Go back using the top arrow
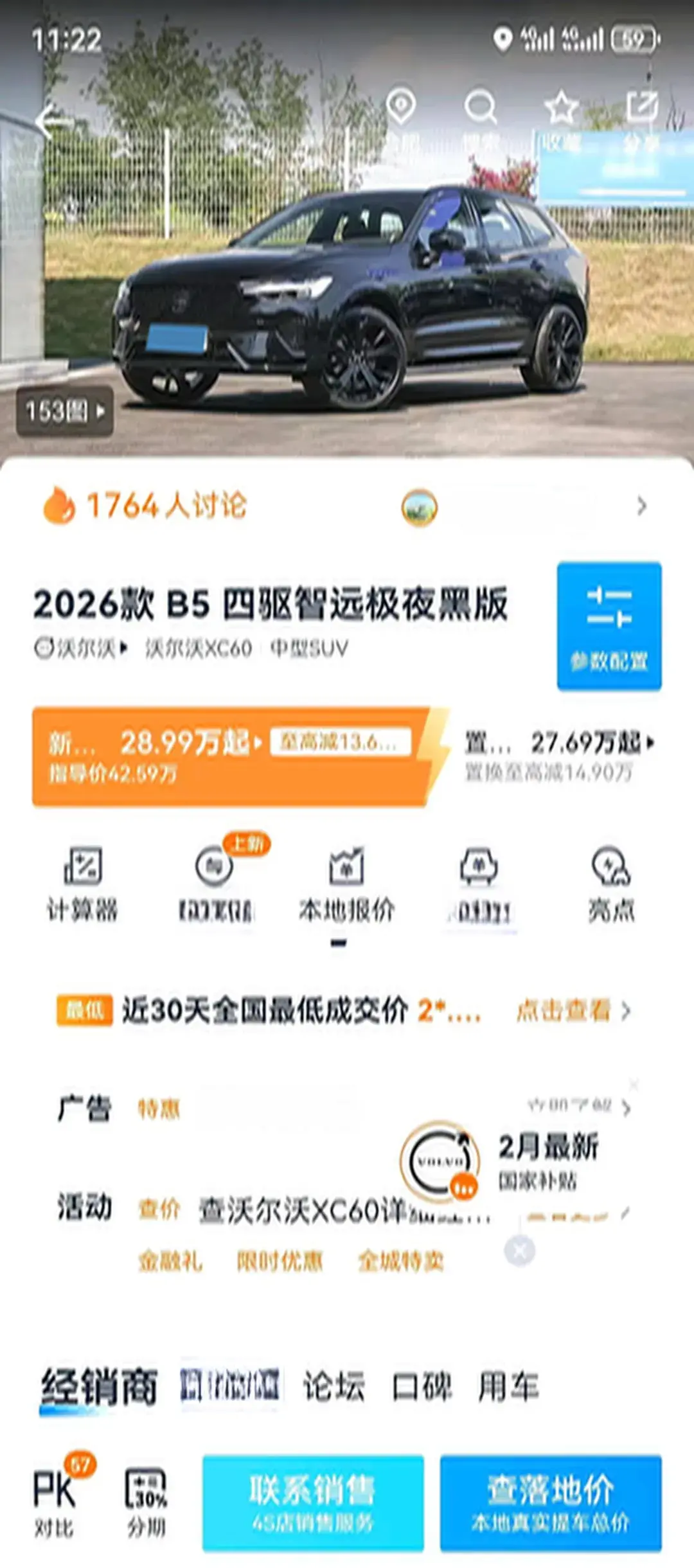This screenshot has width=694, height=1568. (x=53, y=121)
